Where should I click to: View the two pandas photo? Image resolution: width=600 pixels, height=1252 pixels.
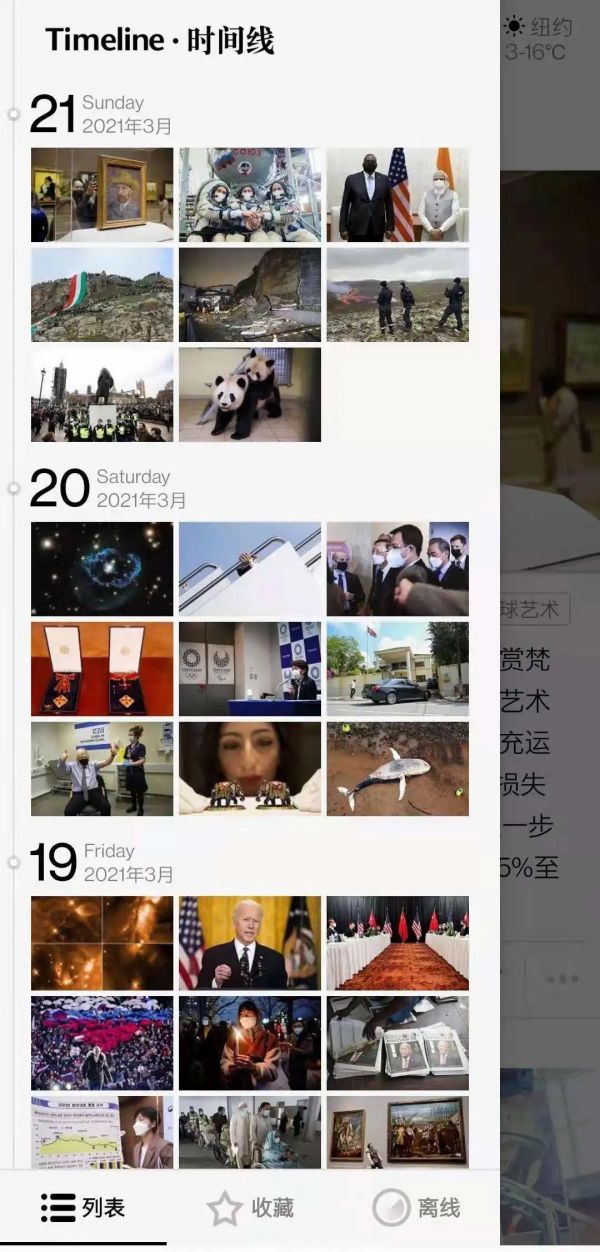pos(250,395)
